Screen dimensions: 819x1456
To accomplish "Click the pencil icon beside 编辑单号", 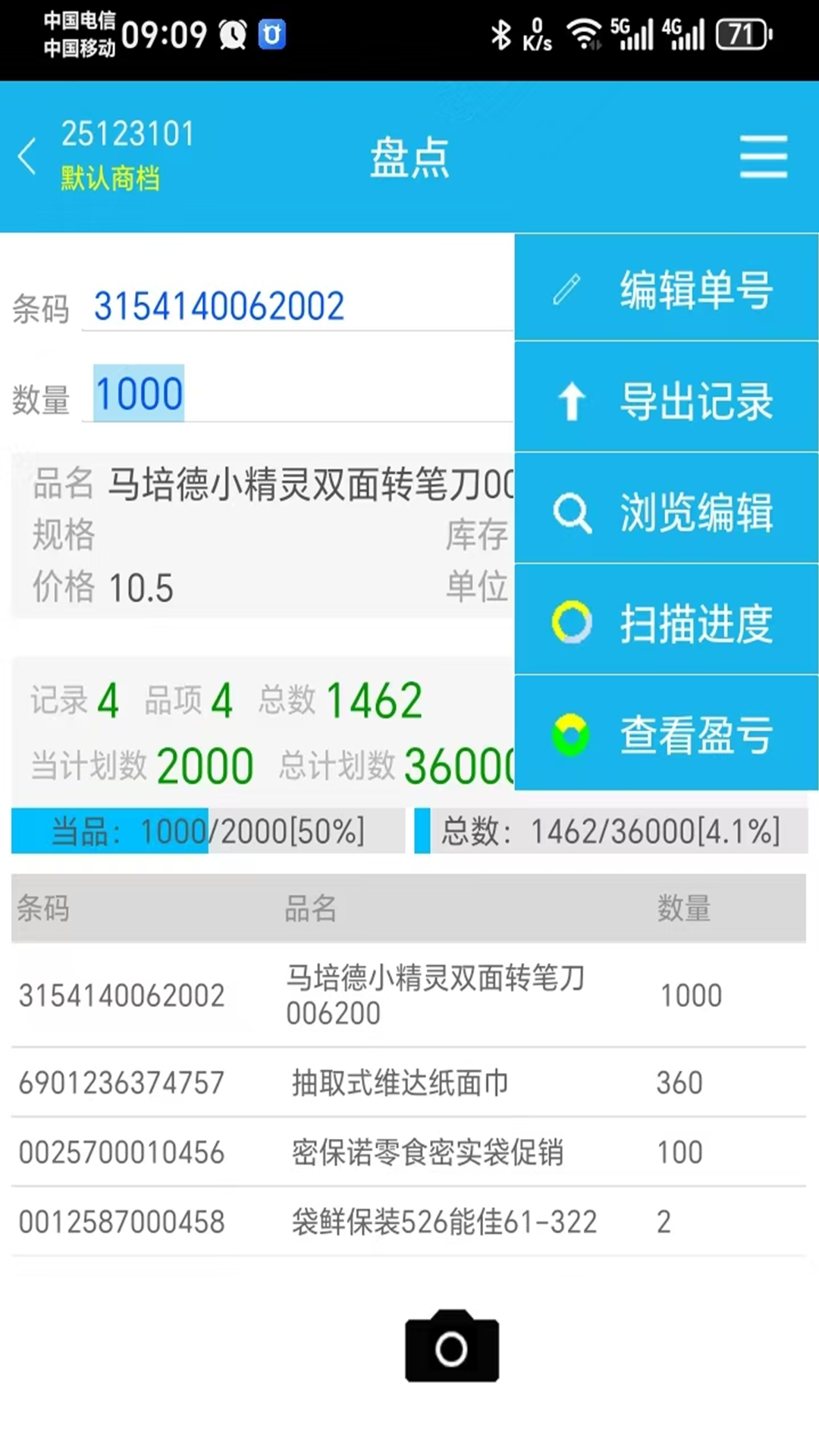I will [x=570, y=289].
